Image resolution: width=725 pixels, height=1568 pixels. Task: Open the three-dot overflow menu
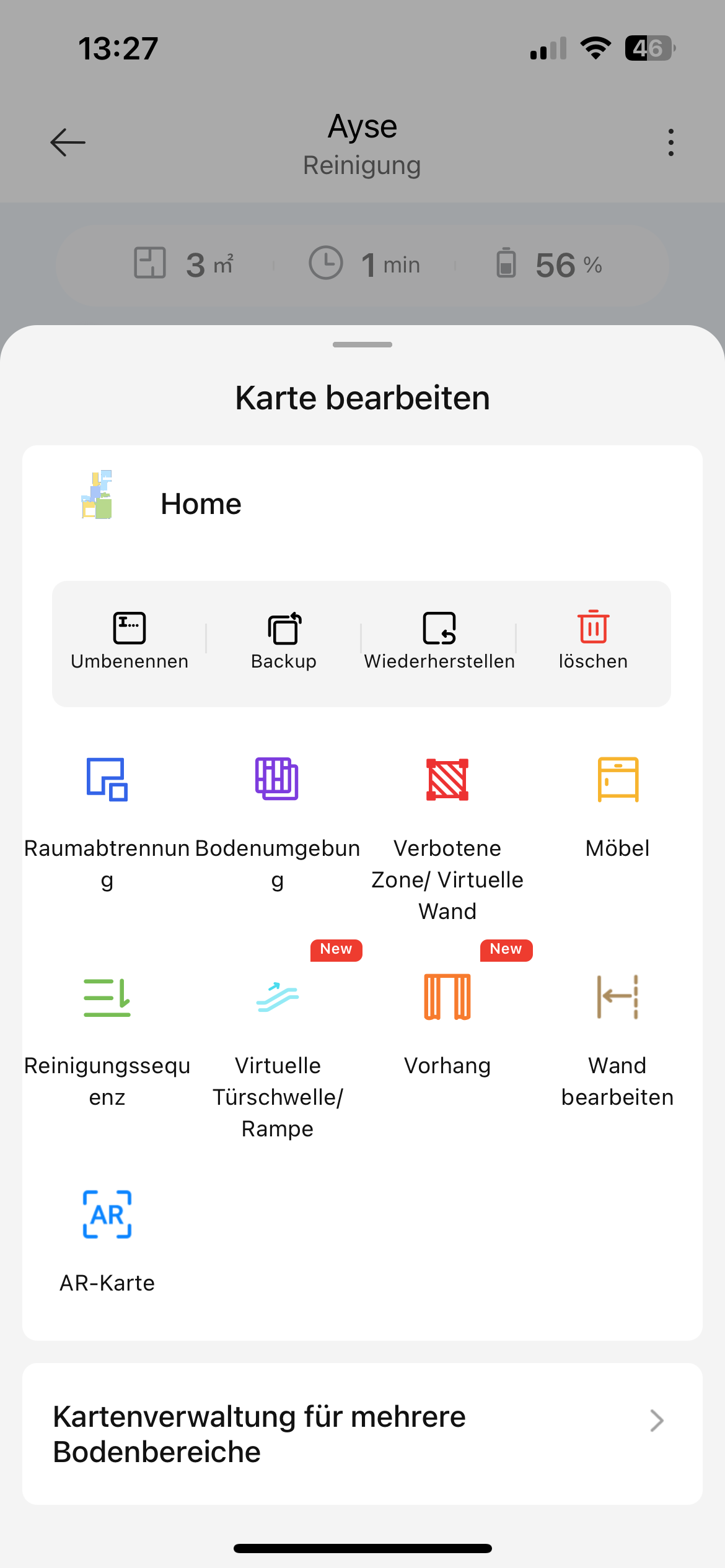(x=670, y=142)
